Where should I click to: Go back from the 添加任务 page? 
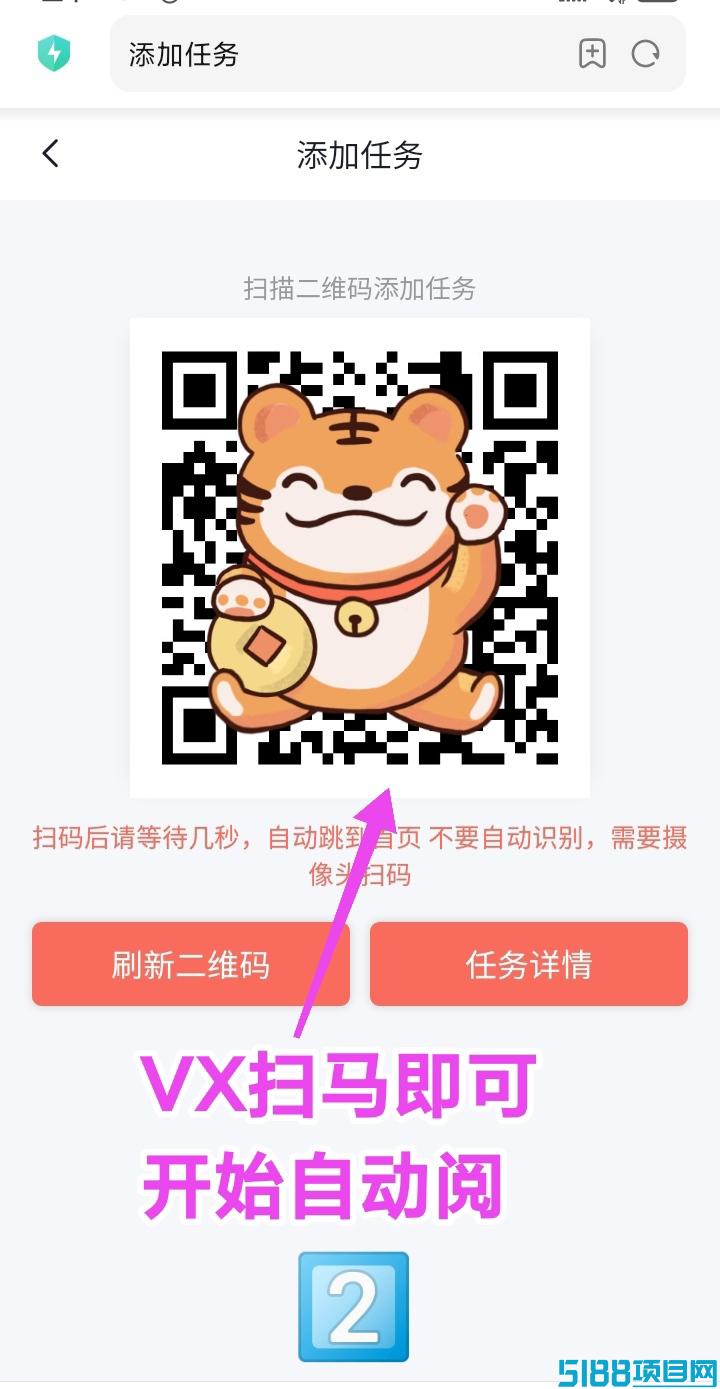point(51,154)
